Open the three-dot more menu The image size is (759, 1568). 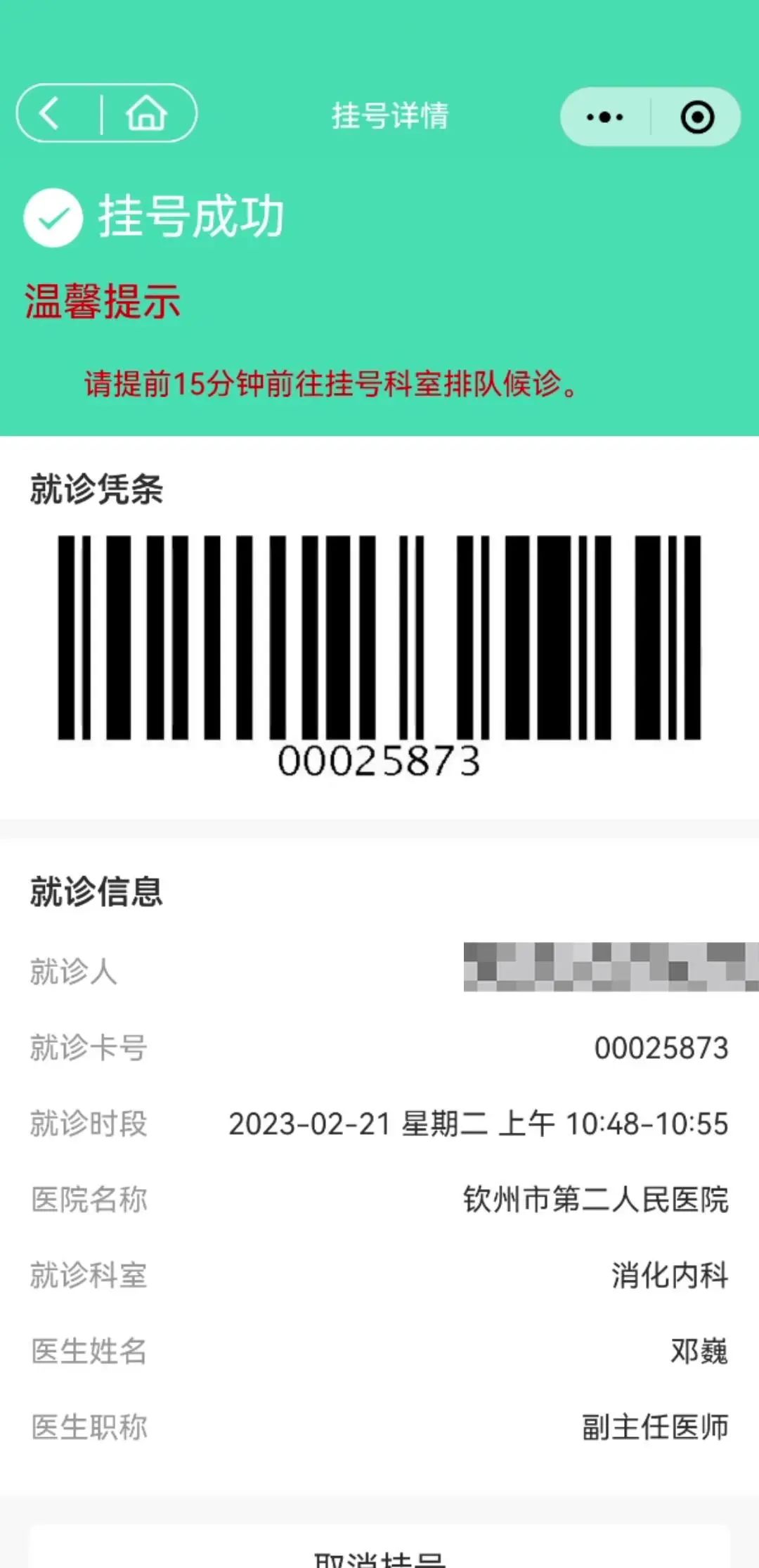604,117
